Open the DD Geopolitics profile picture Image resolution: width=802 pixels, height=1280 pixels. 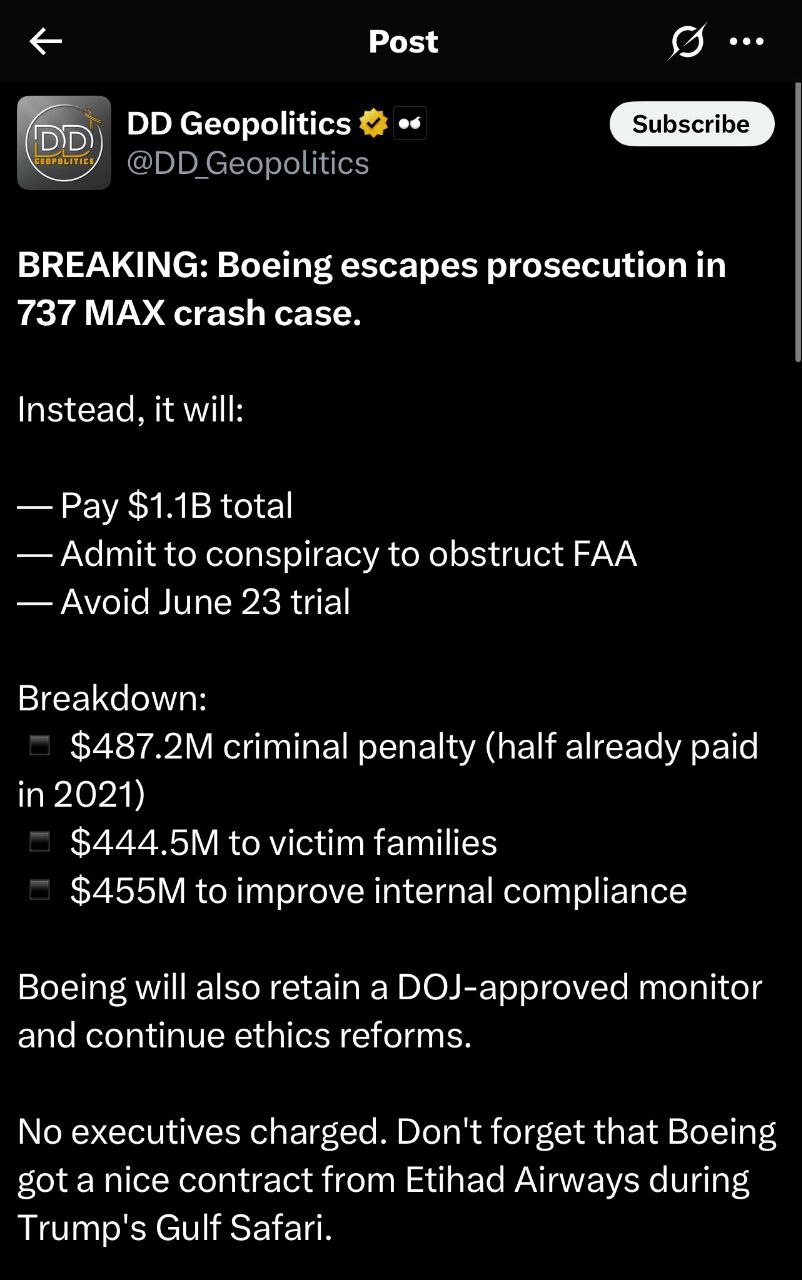point(64,143)
